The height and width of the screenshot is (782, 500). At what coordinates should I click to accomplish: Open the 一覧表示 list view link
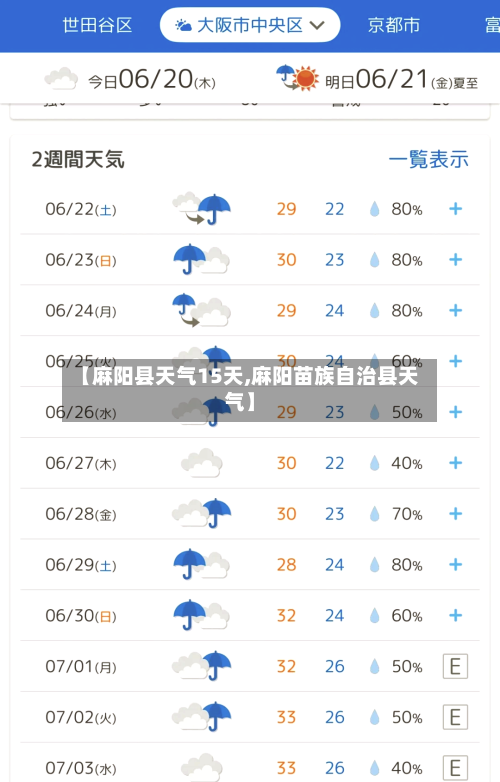click(x=429, y=160)
